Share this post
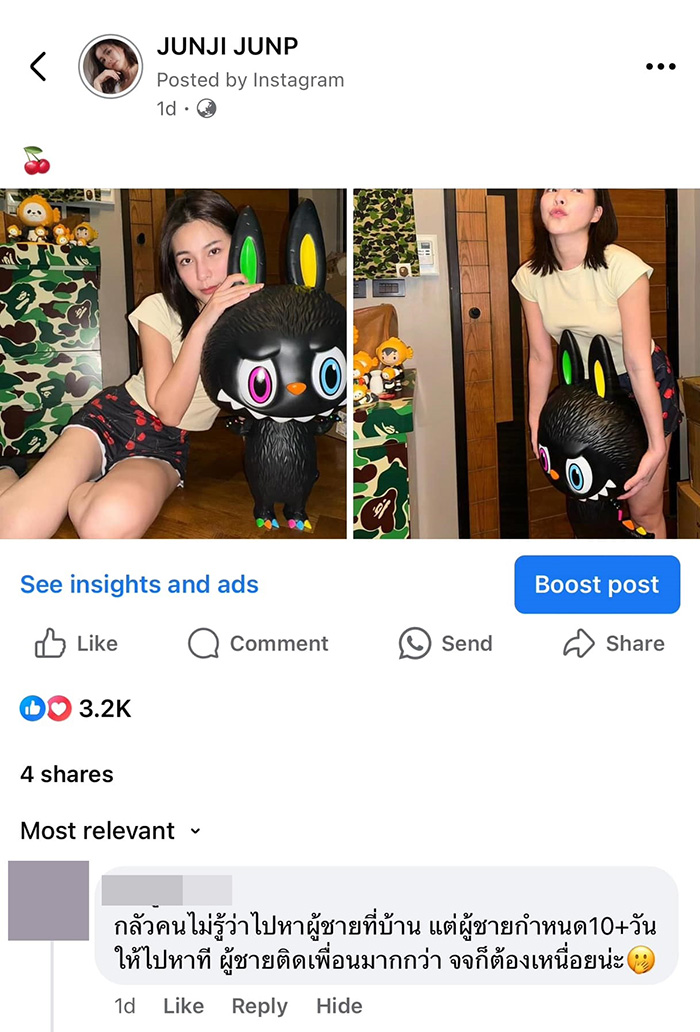Viewport: 700px width, 1032px height. tap(614, 644)
